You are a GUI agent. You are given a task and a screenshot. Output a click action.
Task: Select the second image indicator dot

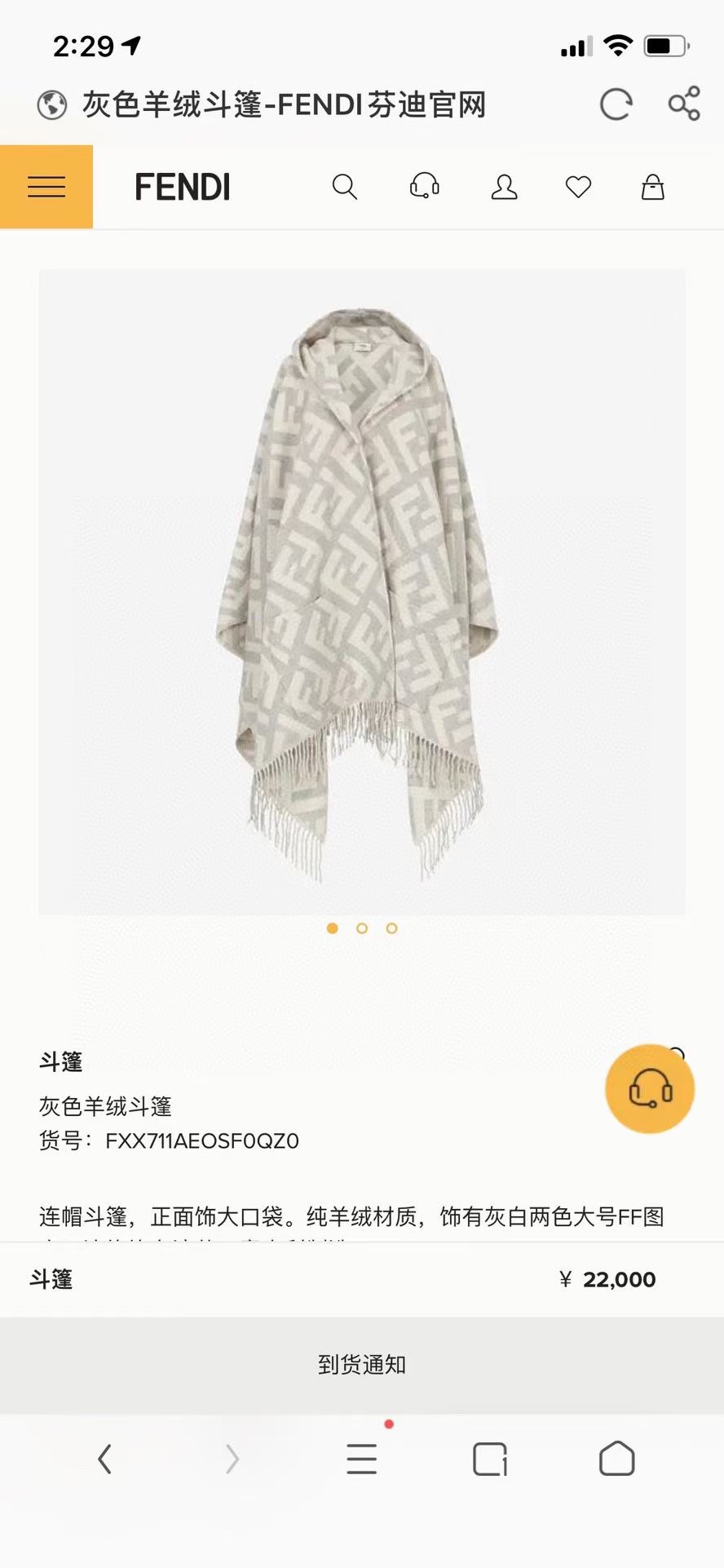pos(362,928)
